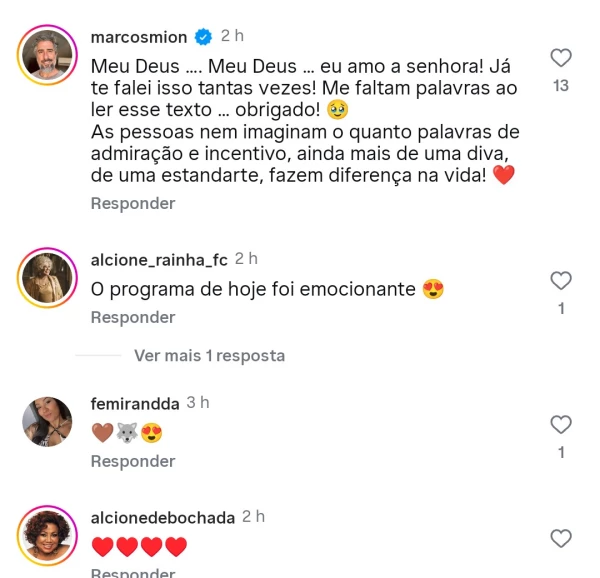Like alcione_rainha_fc's comment
600x578 pixels.
click(x=561, y=281)
